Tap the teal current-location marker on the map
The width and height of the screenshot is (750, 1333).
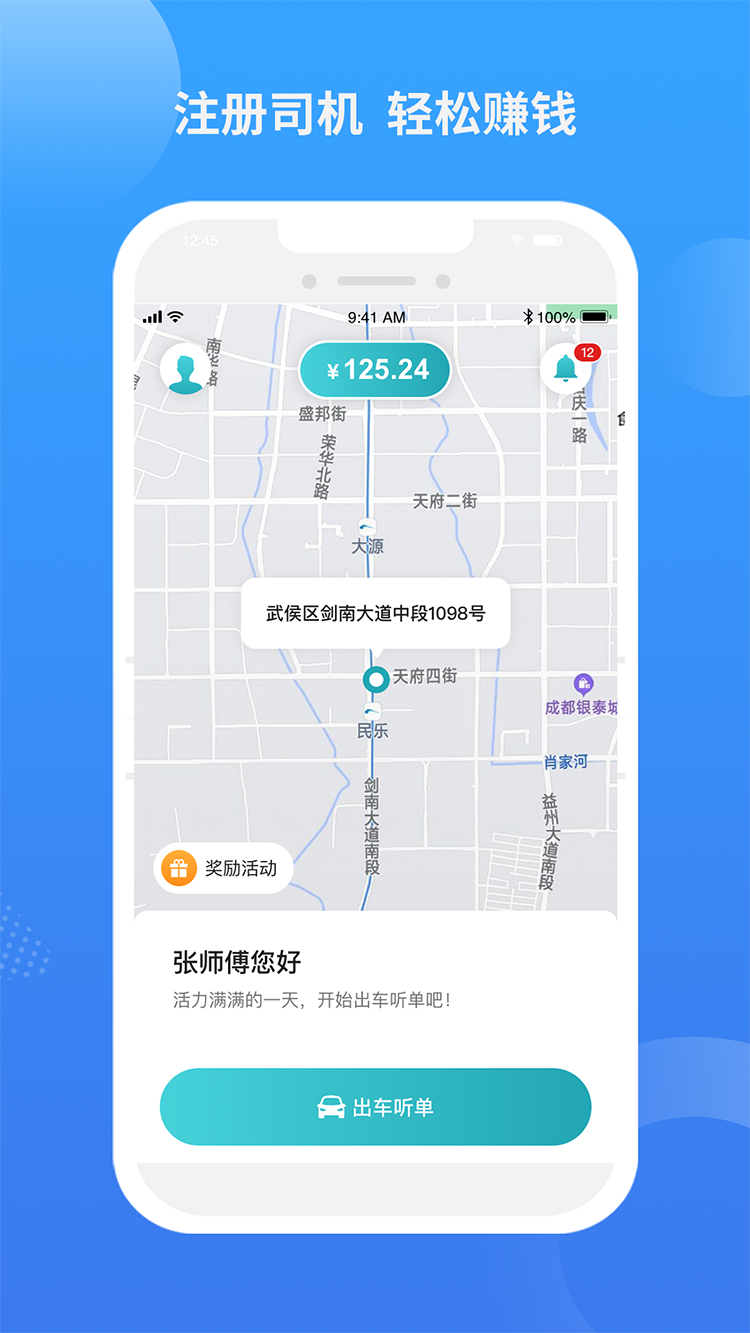(x=375, y=679)
